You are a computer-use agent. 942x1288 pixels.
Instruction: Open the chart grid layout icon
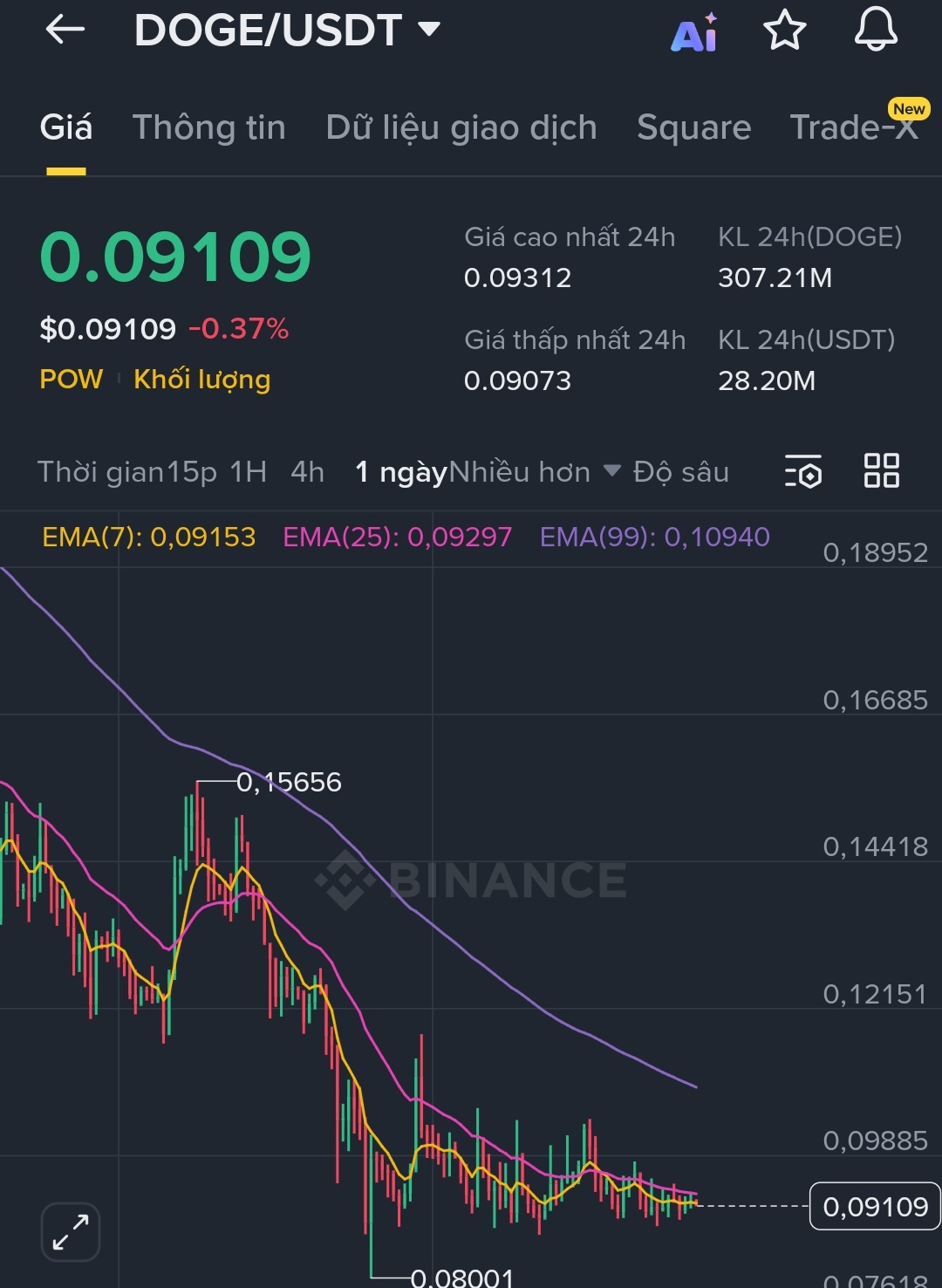pos(881,470)
